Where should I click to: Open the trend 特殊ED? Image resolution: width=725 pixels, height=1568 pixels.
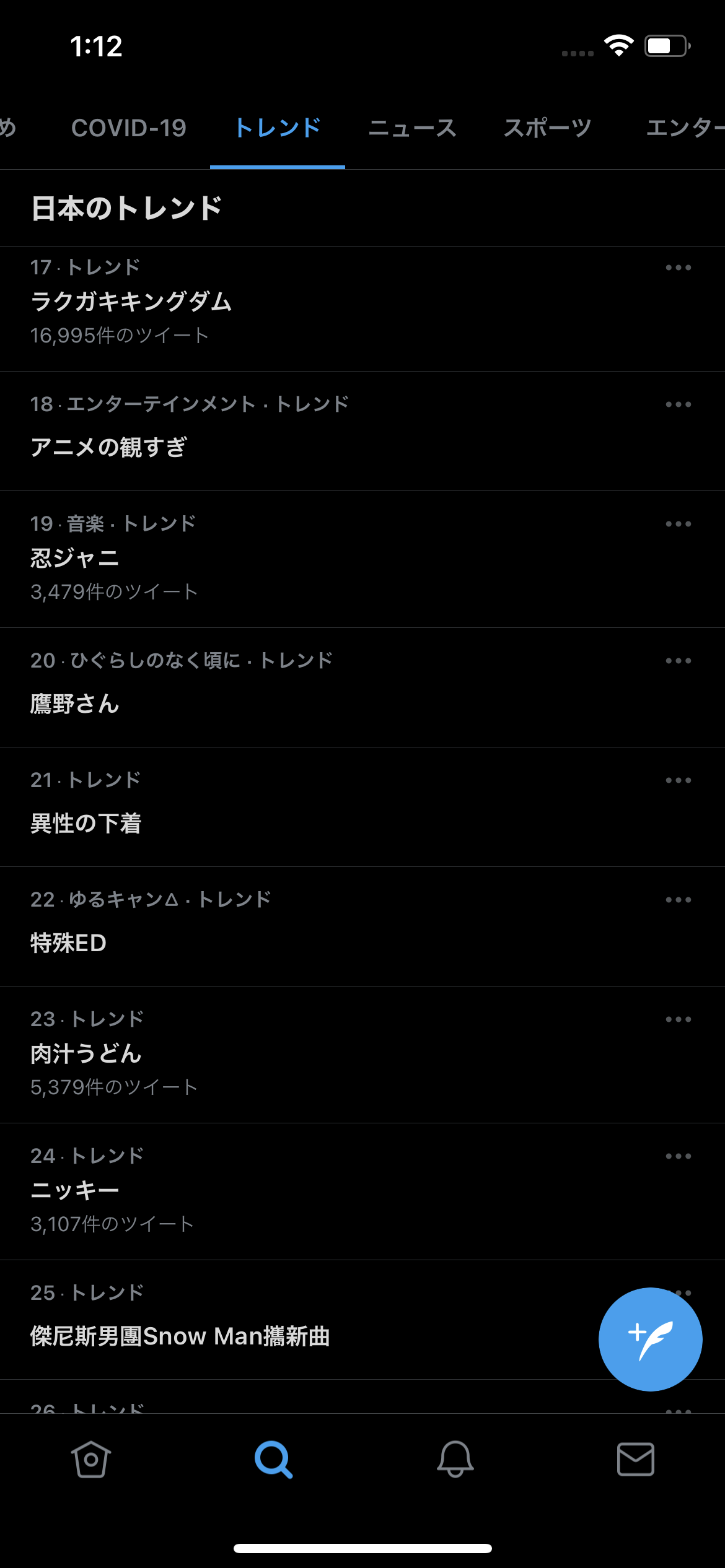click(362, 927)
